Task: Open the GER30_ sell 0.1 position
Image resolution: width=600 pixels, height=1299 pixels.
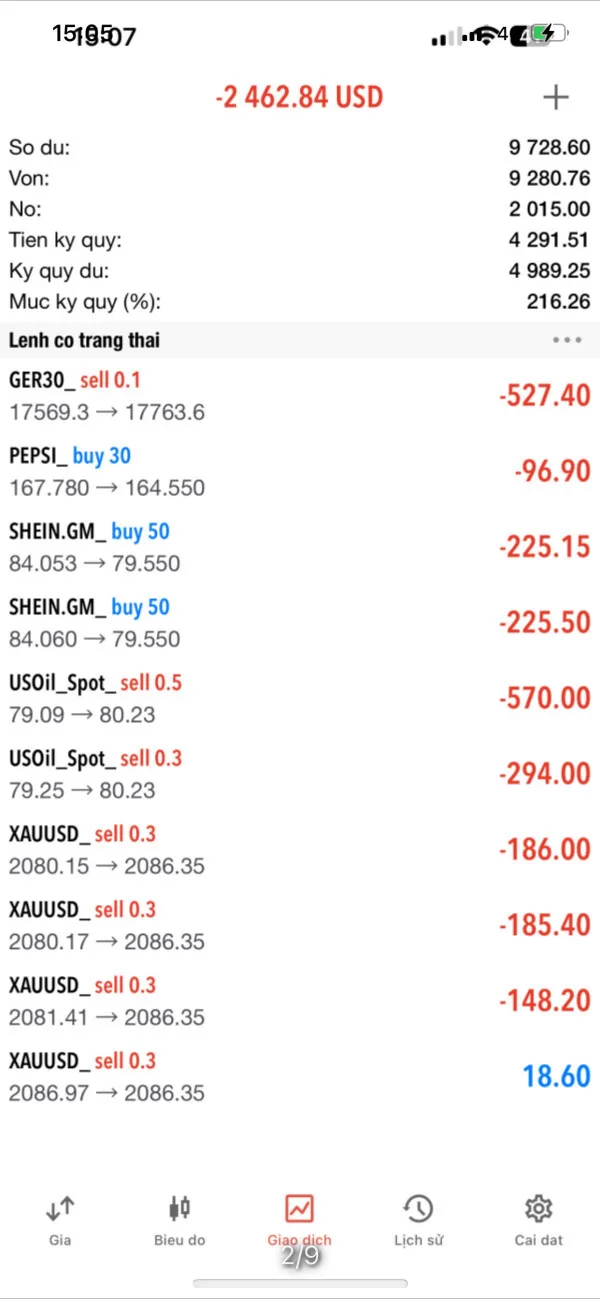Action: coord(300,395)
